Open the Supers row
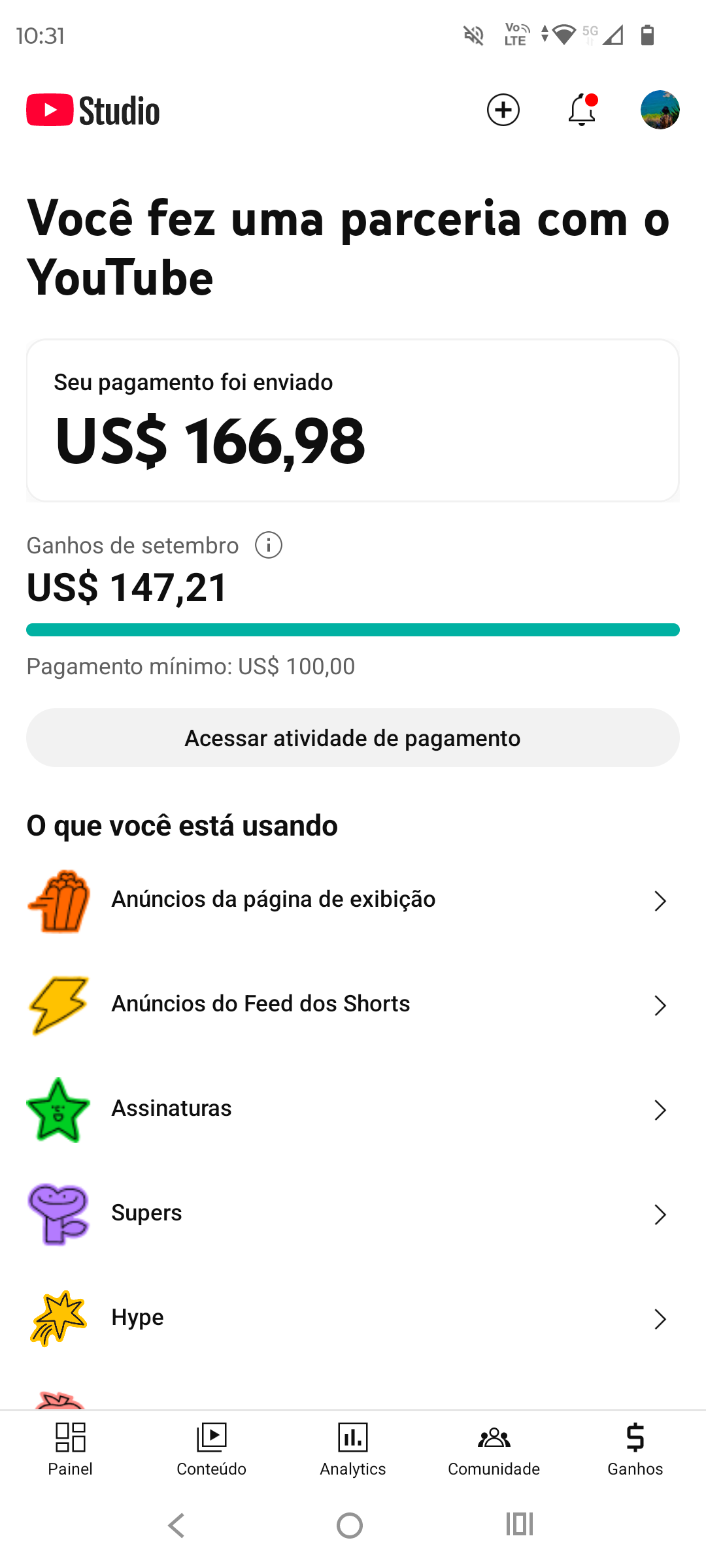This screenshot has height=1568, width=706. [x=353, y=1214]
